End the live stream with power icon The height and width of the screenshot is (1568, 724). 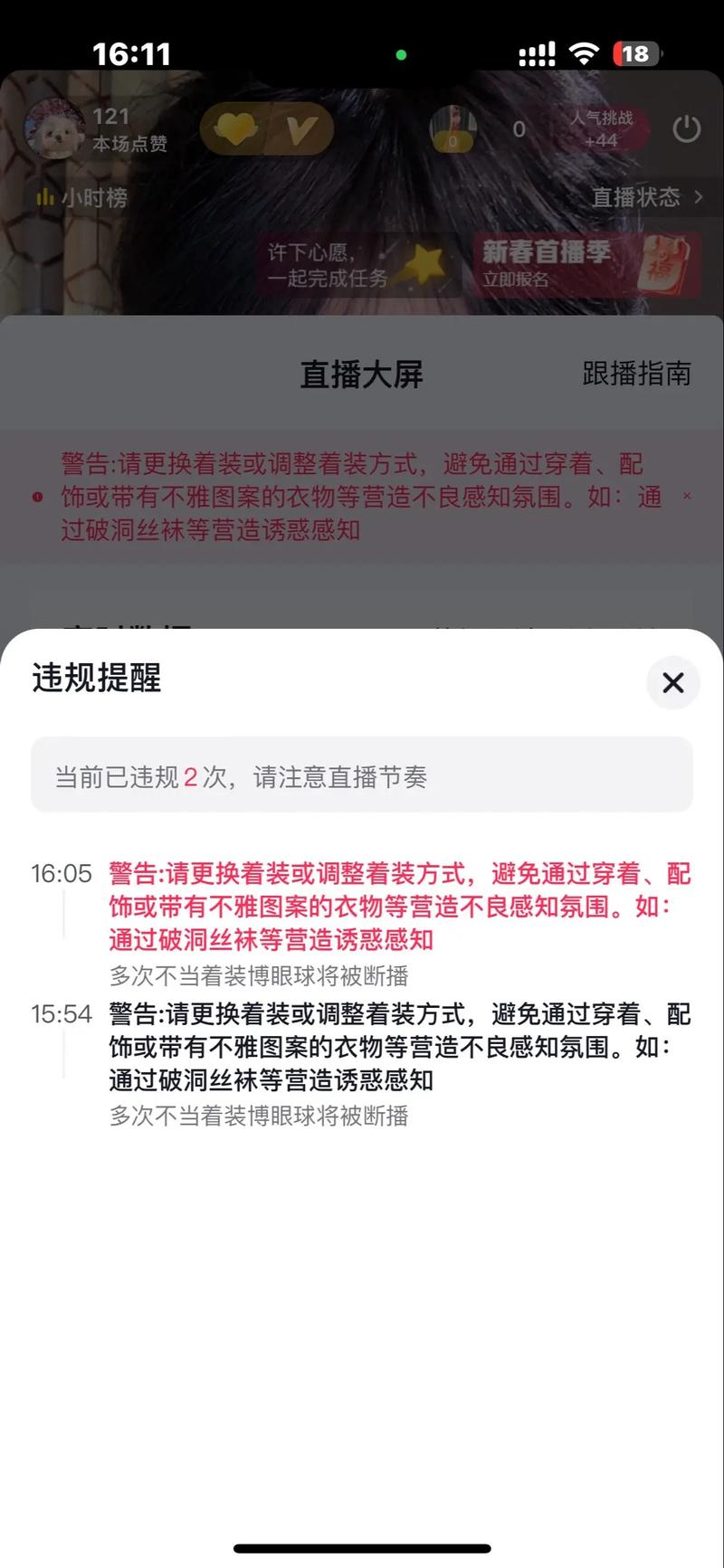click(687, 129)
